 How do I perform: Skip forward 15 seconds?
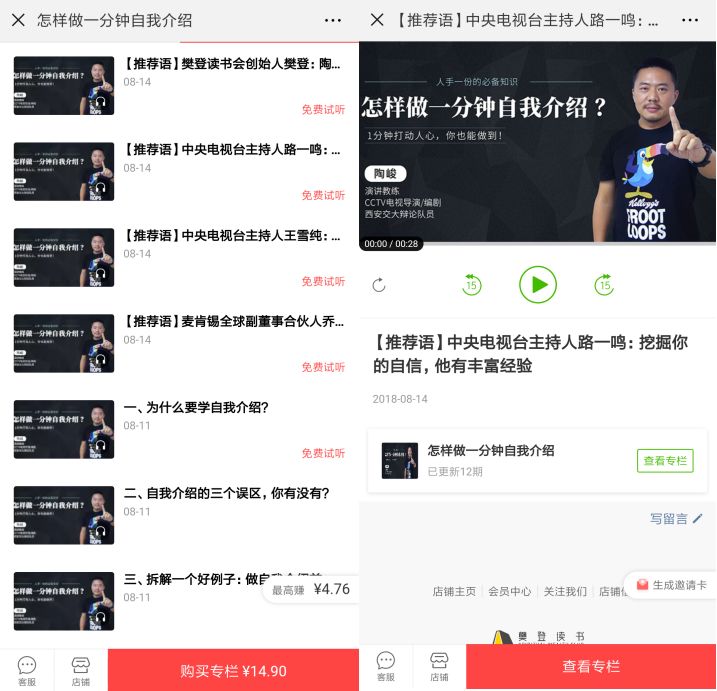pyautogui.click(x=604, y=285)
